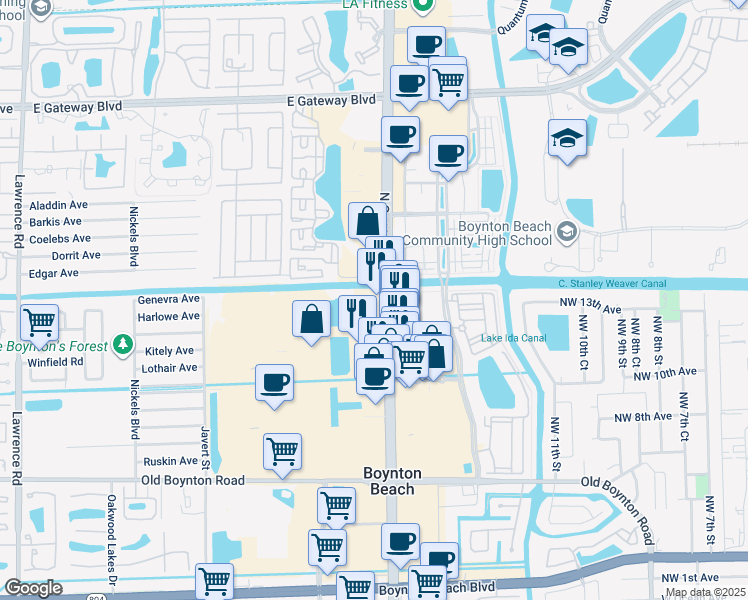
Task: Tap the coffee marker south of Boynton Beach label
Action: pos(401,545)
